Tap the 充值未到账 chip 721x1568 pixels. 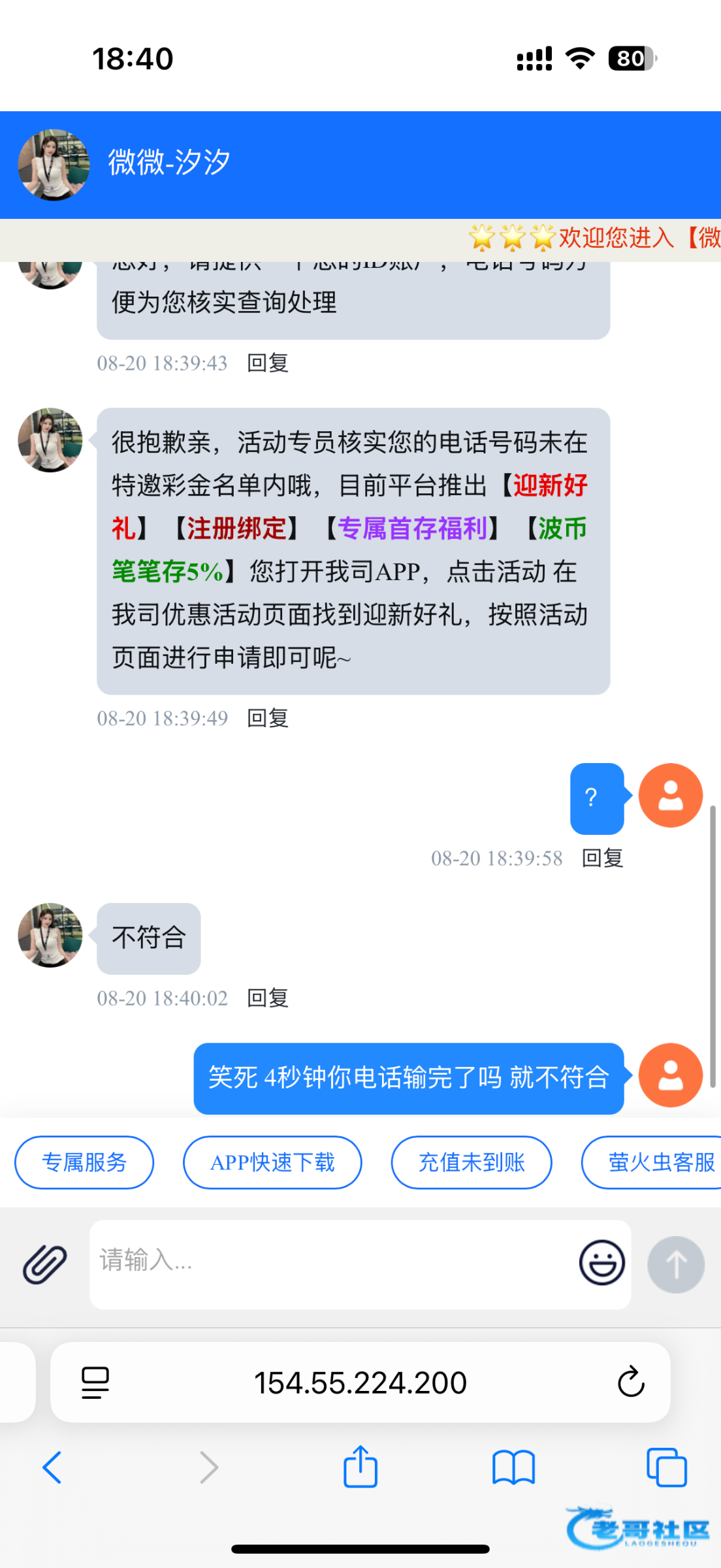472,1162
